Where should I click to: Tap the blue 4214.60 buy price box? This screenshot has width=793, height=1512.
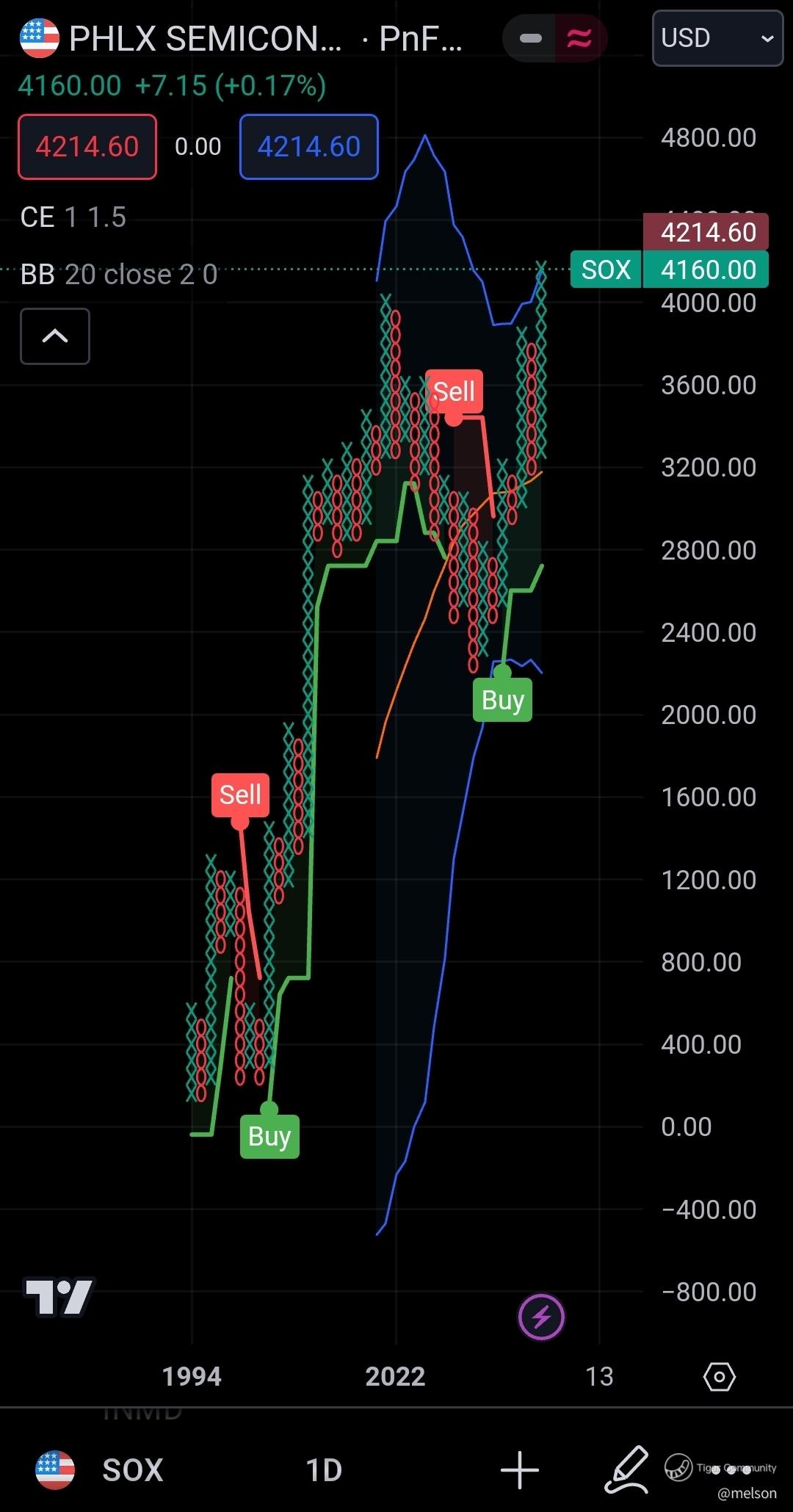308,147
